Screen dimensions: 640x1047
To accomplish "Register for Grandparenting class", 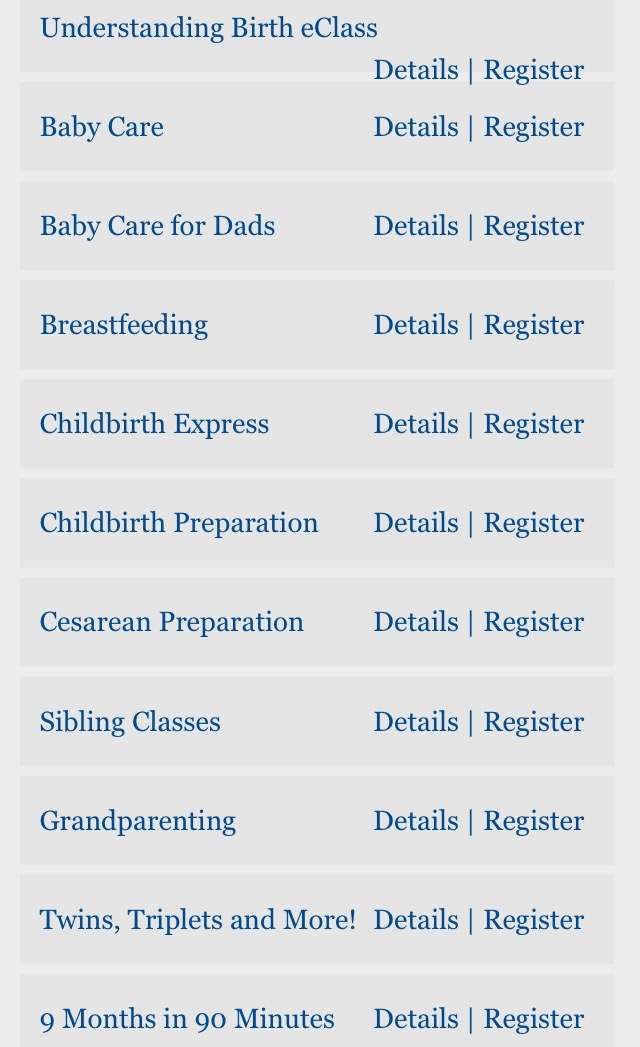I will pyautogui.click(x=534, y=821).
